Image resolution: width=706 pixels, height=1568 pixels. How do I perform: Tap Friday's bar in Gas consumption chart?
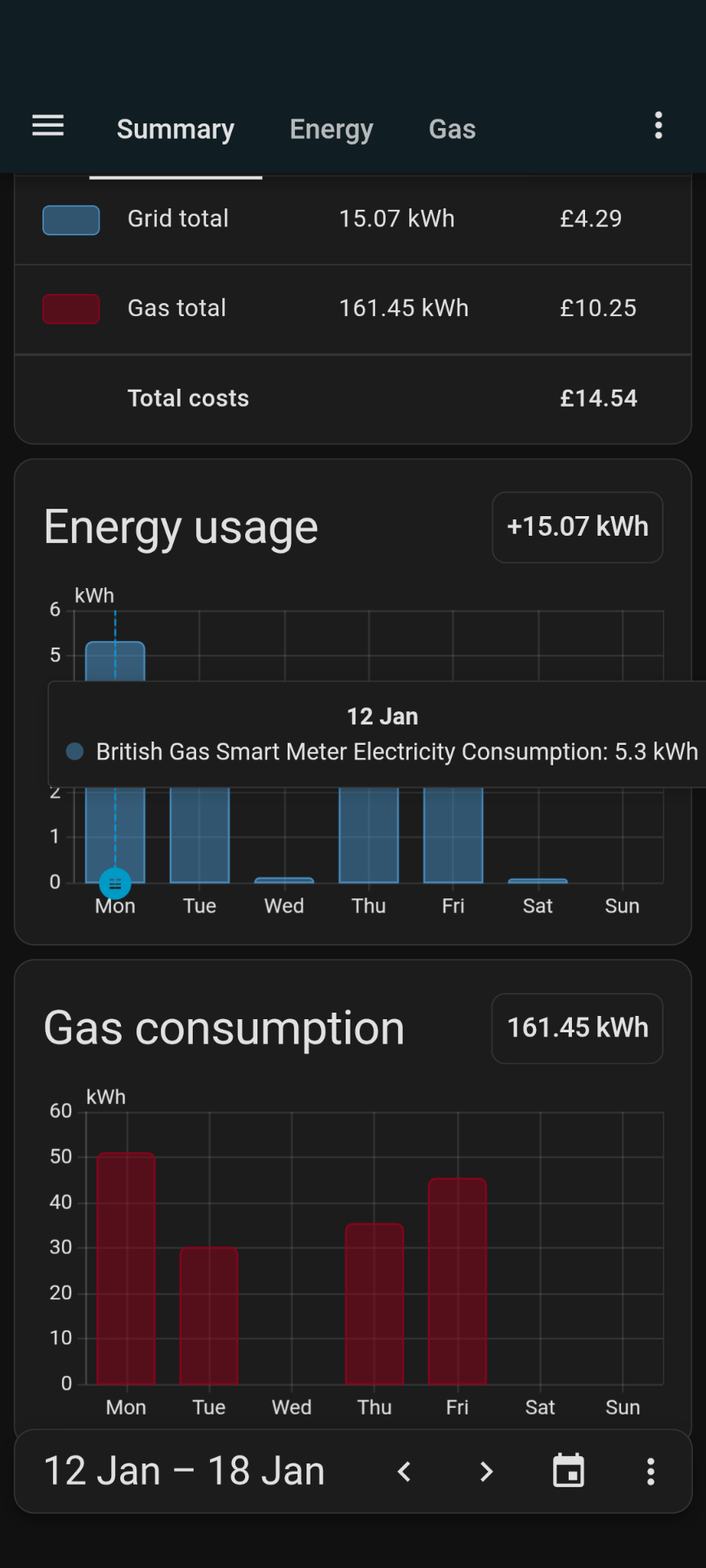tap(457, 1282)
